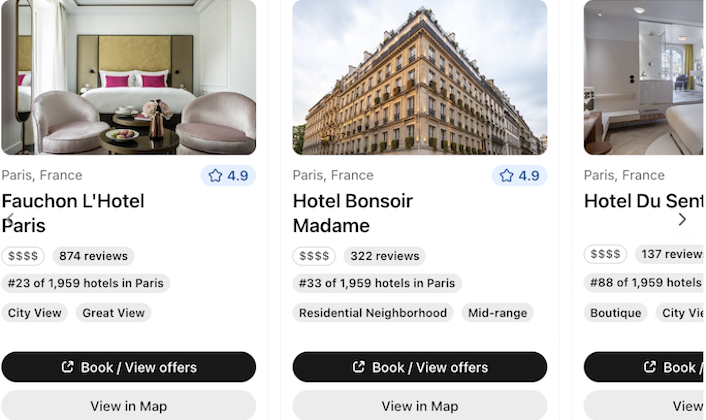Book or view offers for Fauchon L'Hotel Paris

[x=128, y=367]
